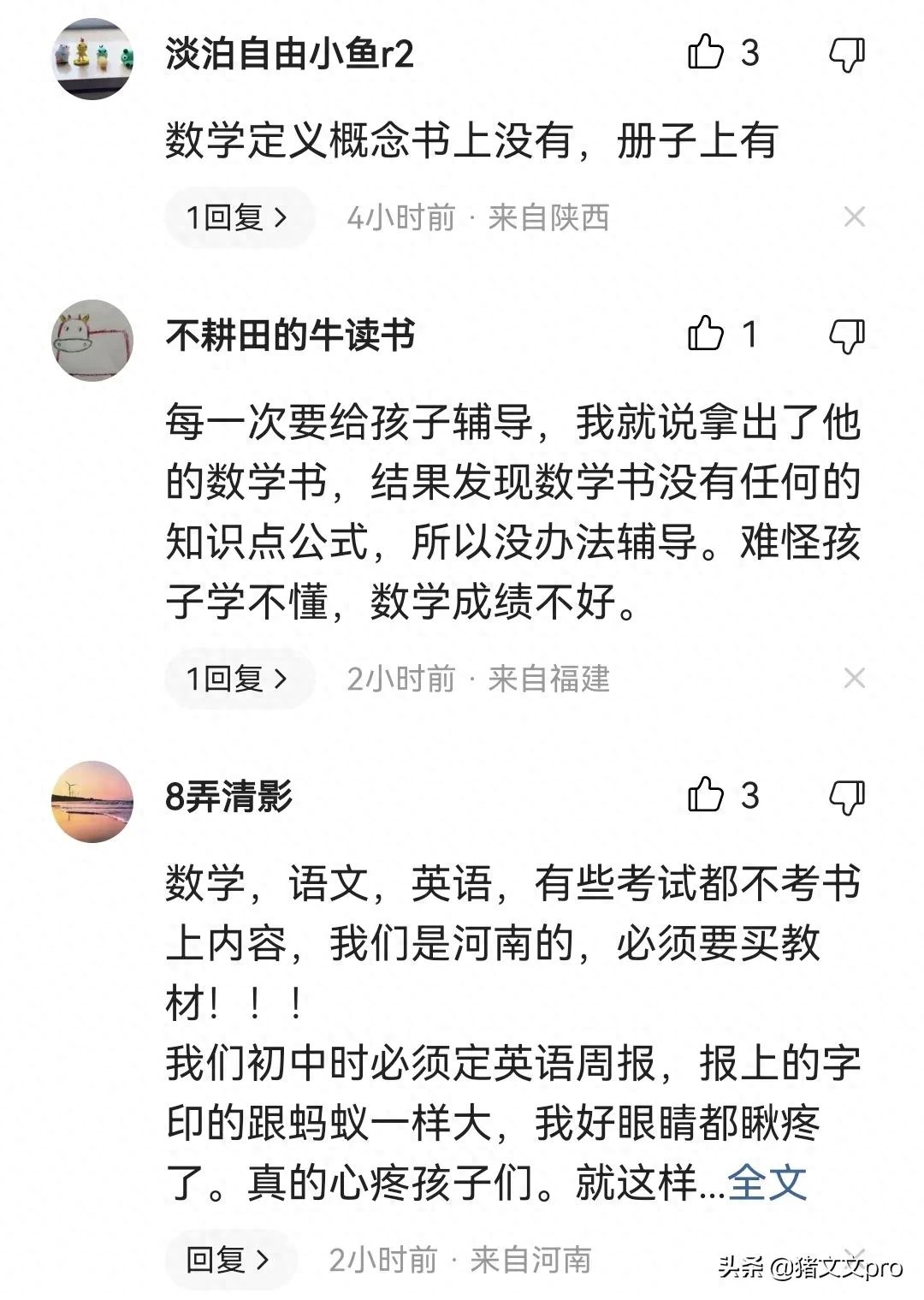924x1300 pixels.
Task: Dislike the comment by 8弄清影
Action: click(x=847, y=797)
